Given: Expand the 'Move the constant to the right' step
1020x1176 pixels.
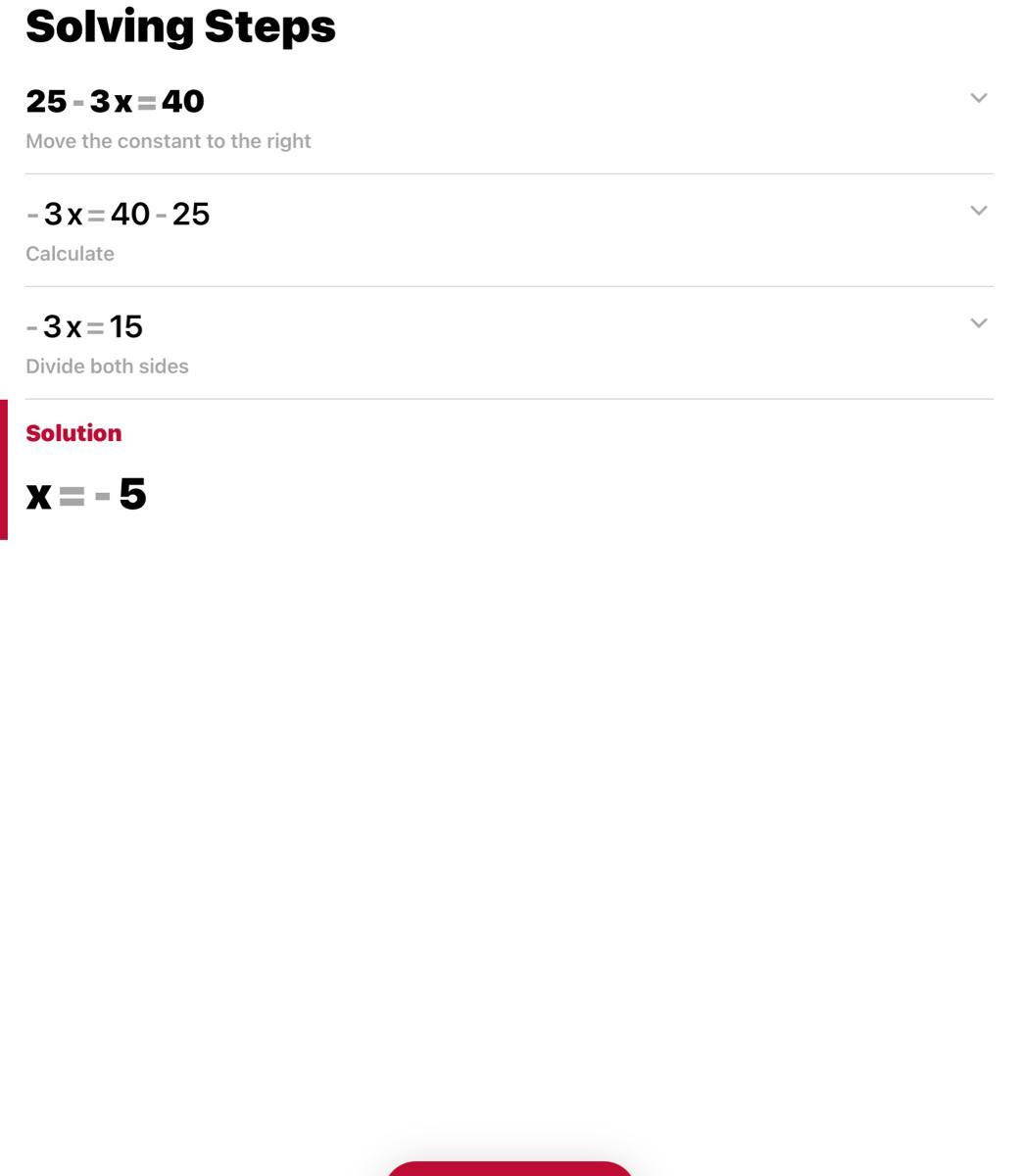Looking at the screenshot, I should pos(978,98).
